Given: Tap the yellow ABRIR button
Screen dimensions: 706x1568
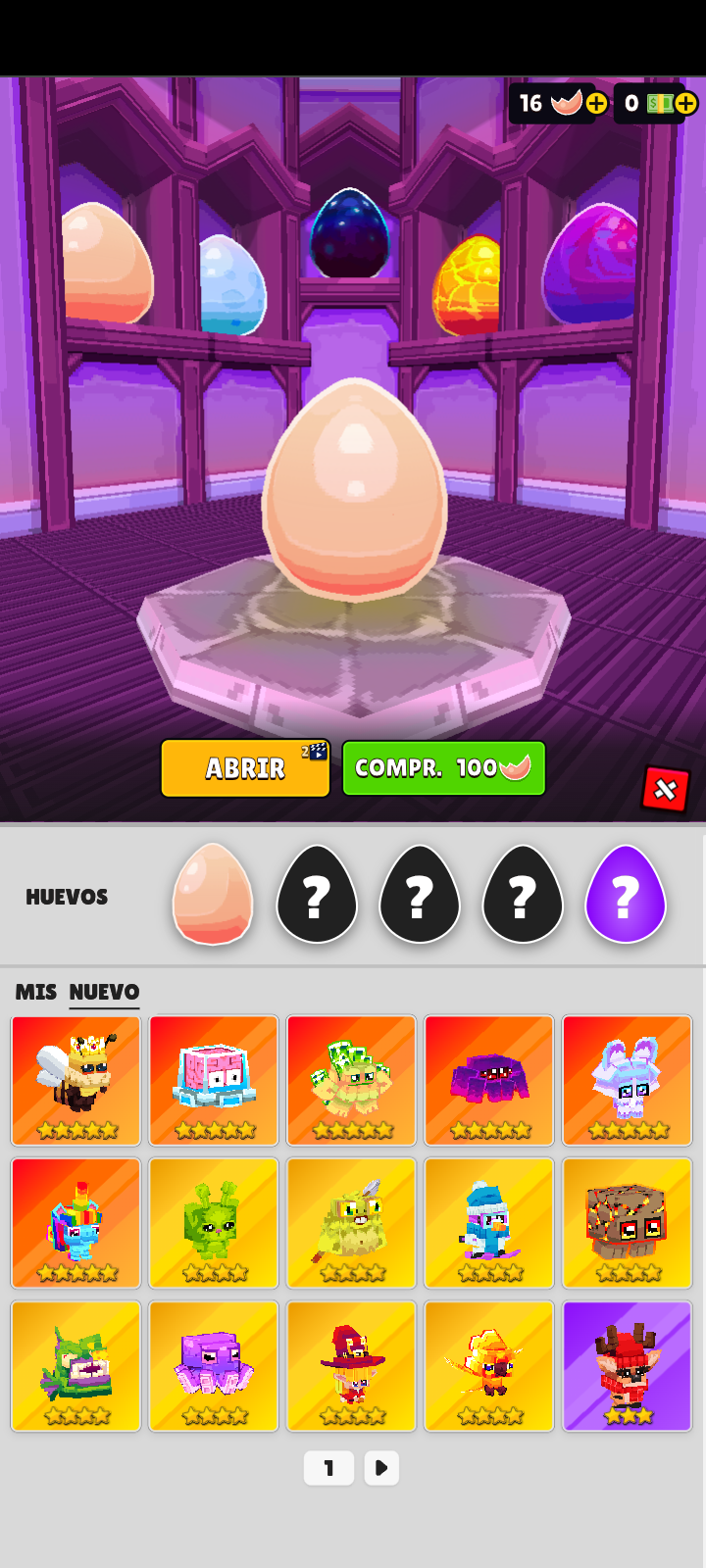Looking at the screenshot, I should click(245, 768).
